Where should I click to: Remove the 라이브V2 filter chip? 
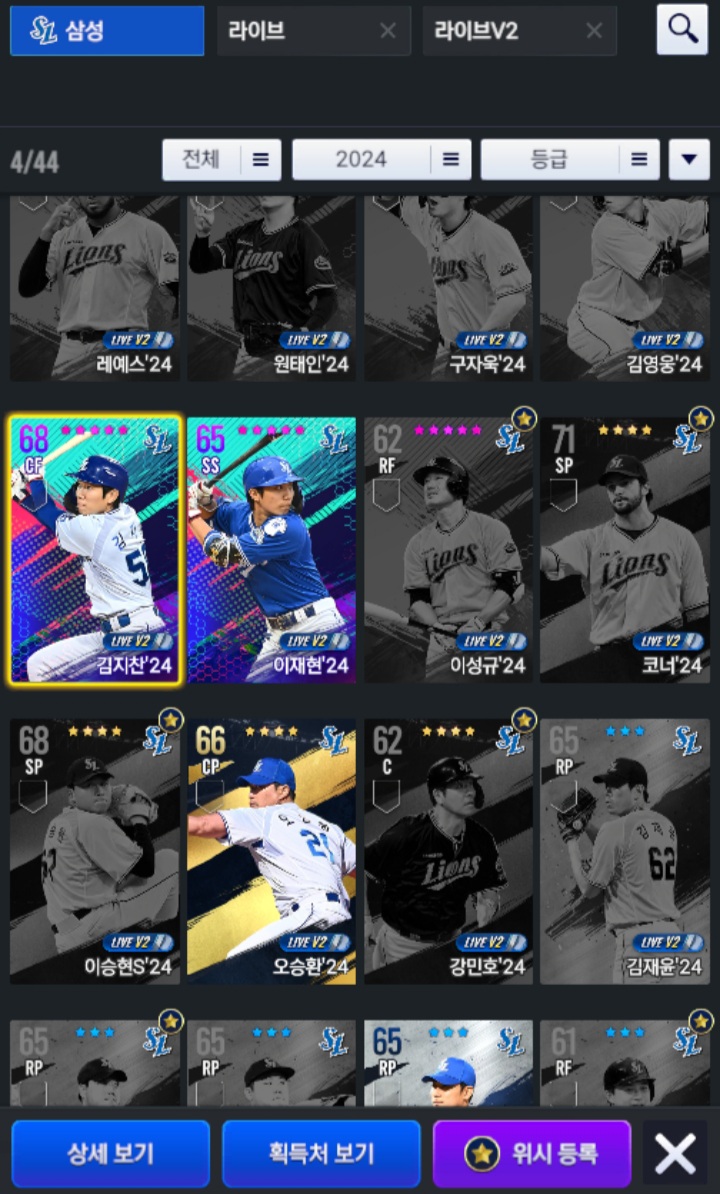point(594,30)
